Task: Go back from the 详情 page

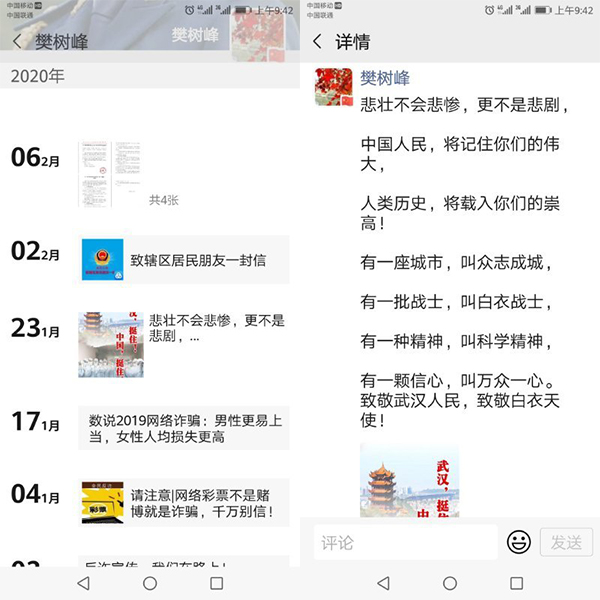Action: click(x=317, y=42)
